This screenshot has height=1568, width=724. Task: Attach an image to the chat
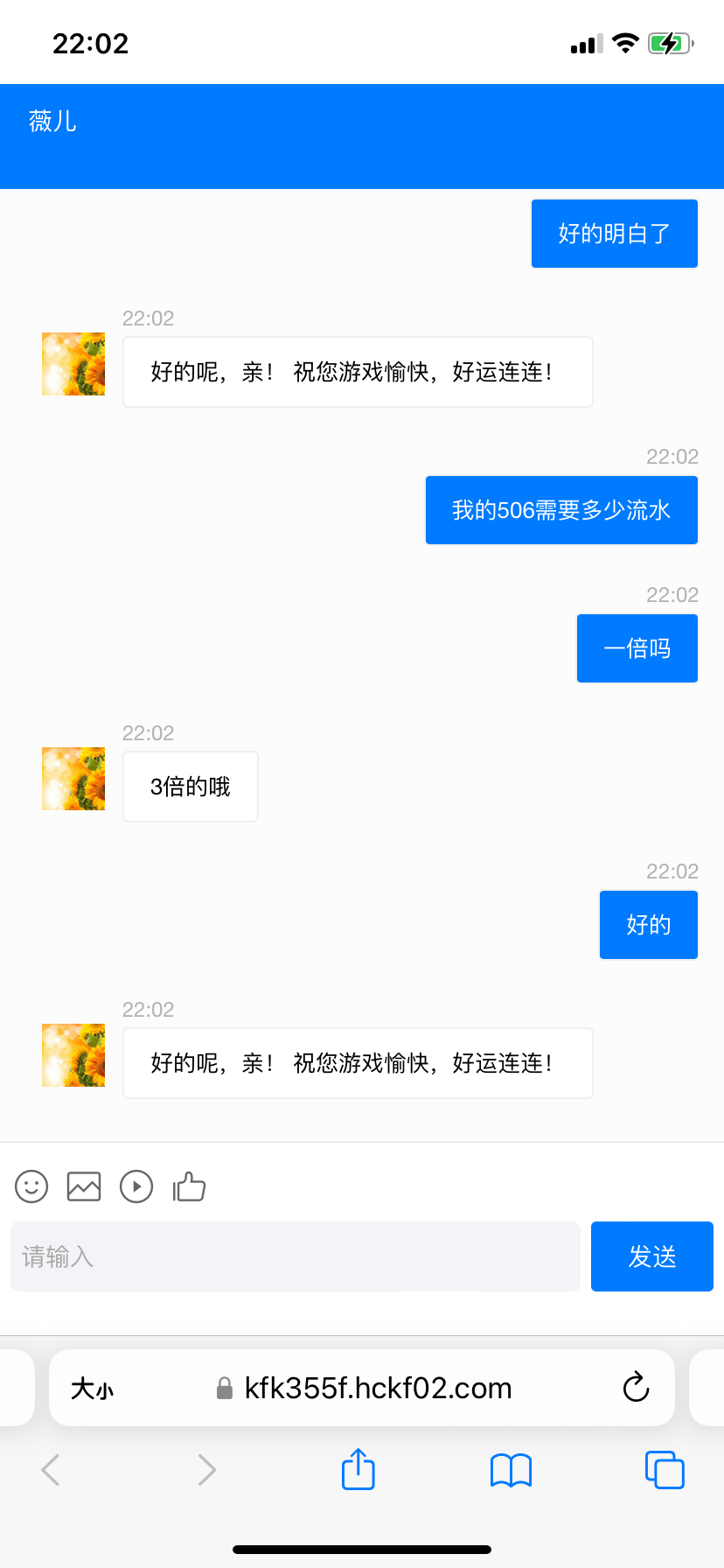[x=84, y=1186]
